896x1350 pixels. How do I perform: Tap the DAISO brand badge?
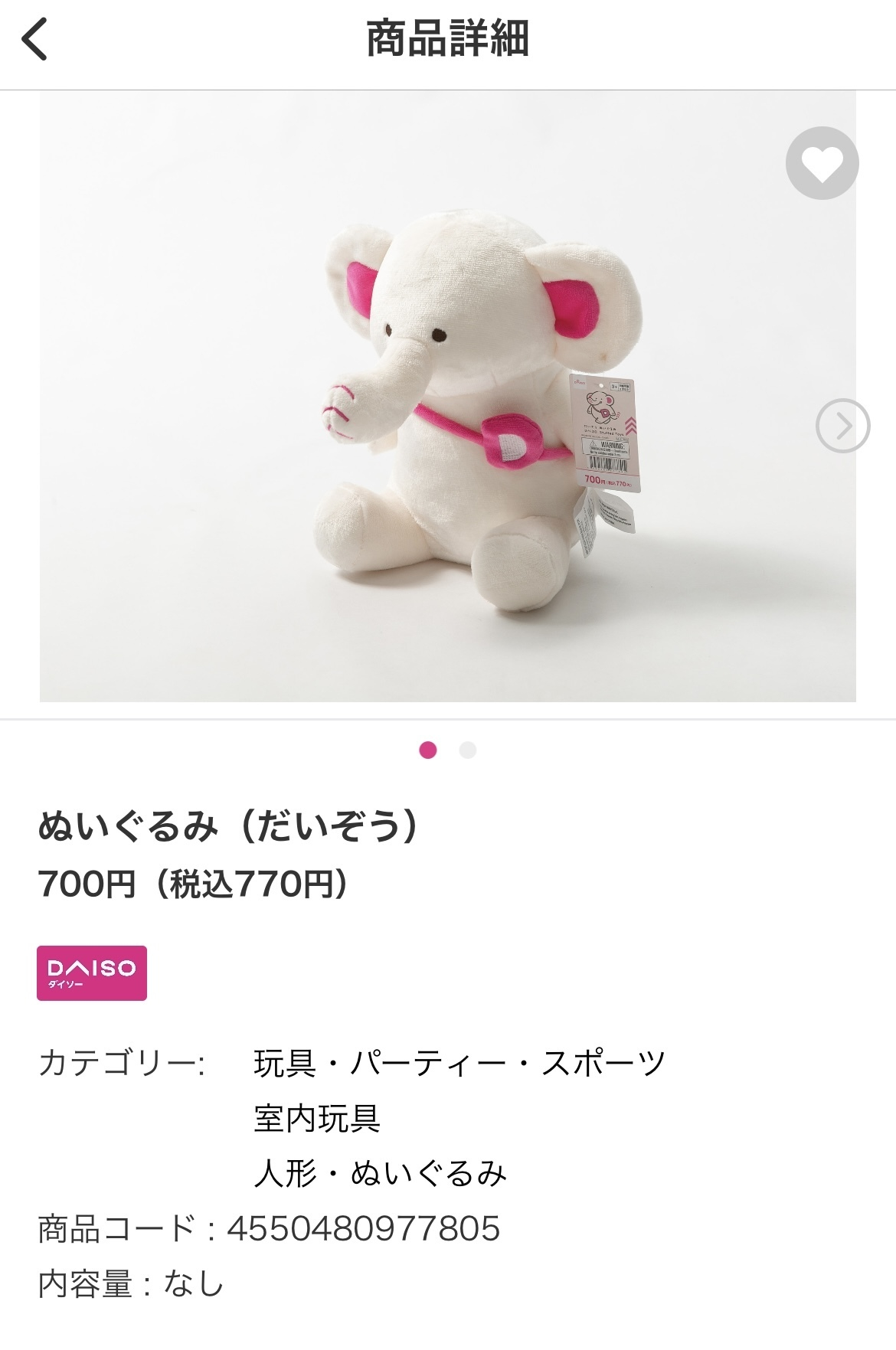pos(92,973)
